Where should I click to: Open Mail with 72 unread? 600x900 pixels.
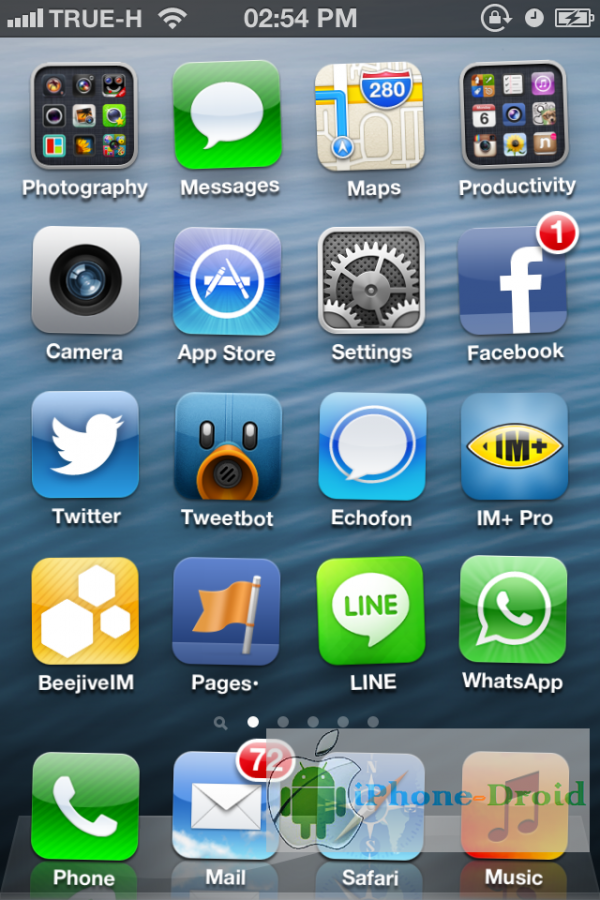point(225,806)
